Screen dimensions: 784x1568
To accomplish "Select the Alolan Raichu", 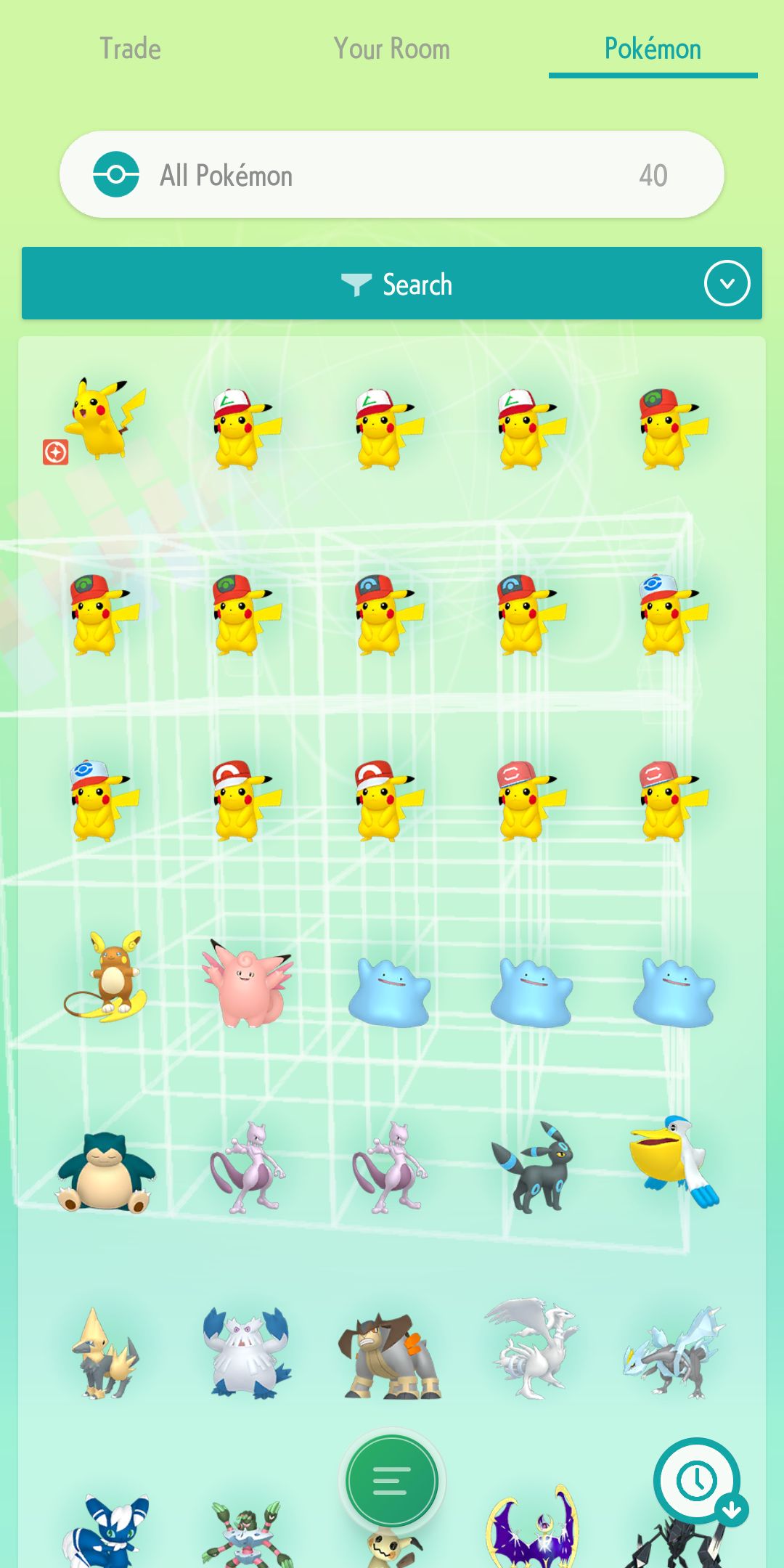I will coord(107,976).
